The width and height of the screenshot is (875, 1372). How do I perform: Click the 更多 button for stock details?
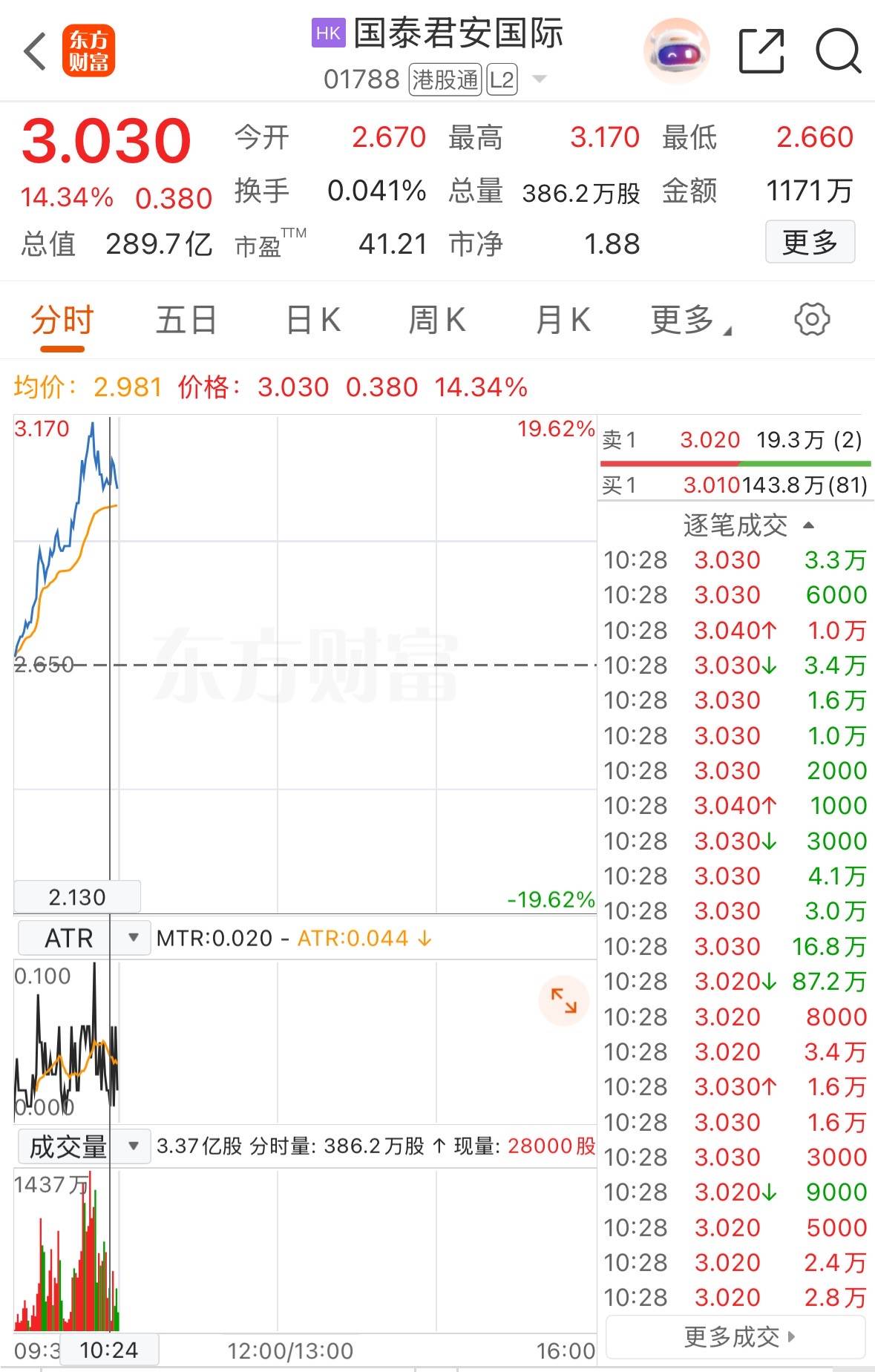coord(810,242)
